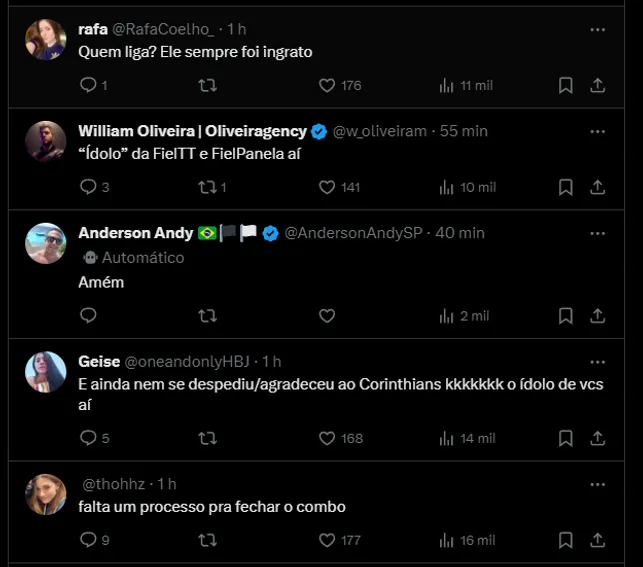
Task: Like rafa's reply
Action: [326, 86]
